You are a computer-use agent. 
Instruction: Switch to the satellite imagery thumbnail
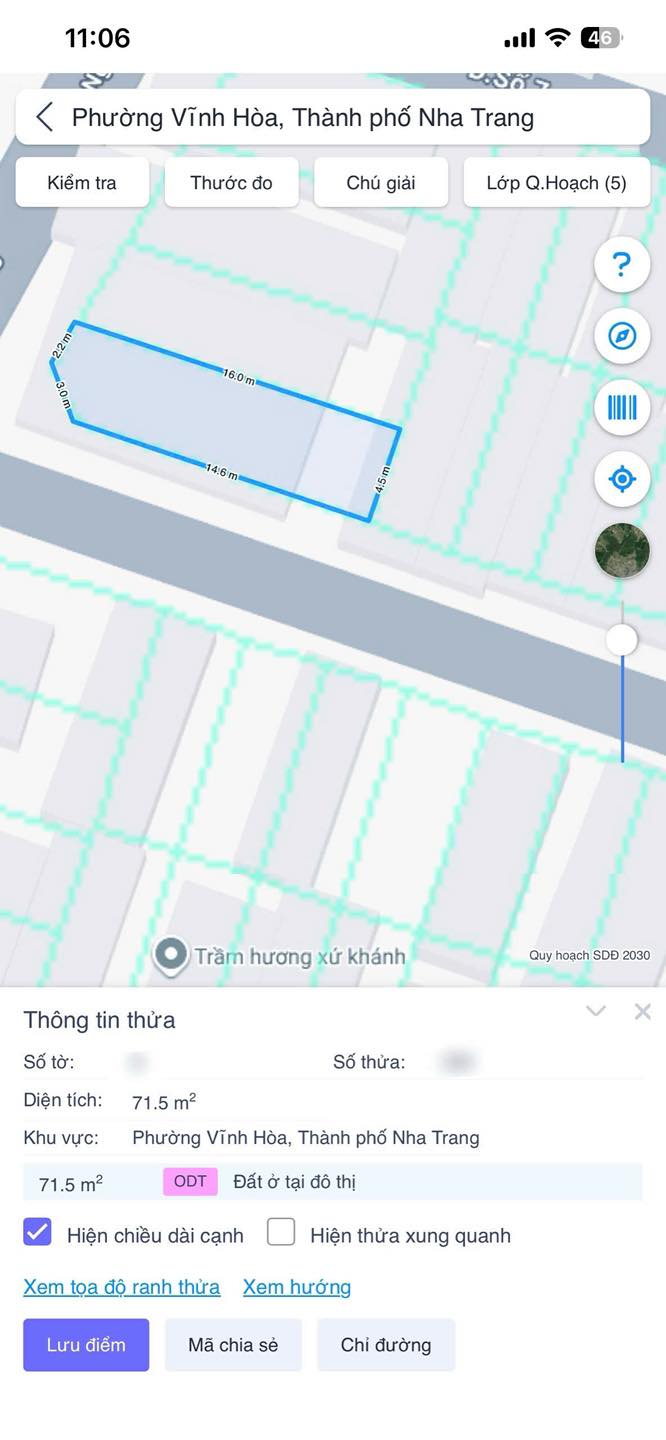tap(622, 550)
